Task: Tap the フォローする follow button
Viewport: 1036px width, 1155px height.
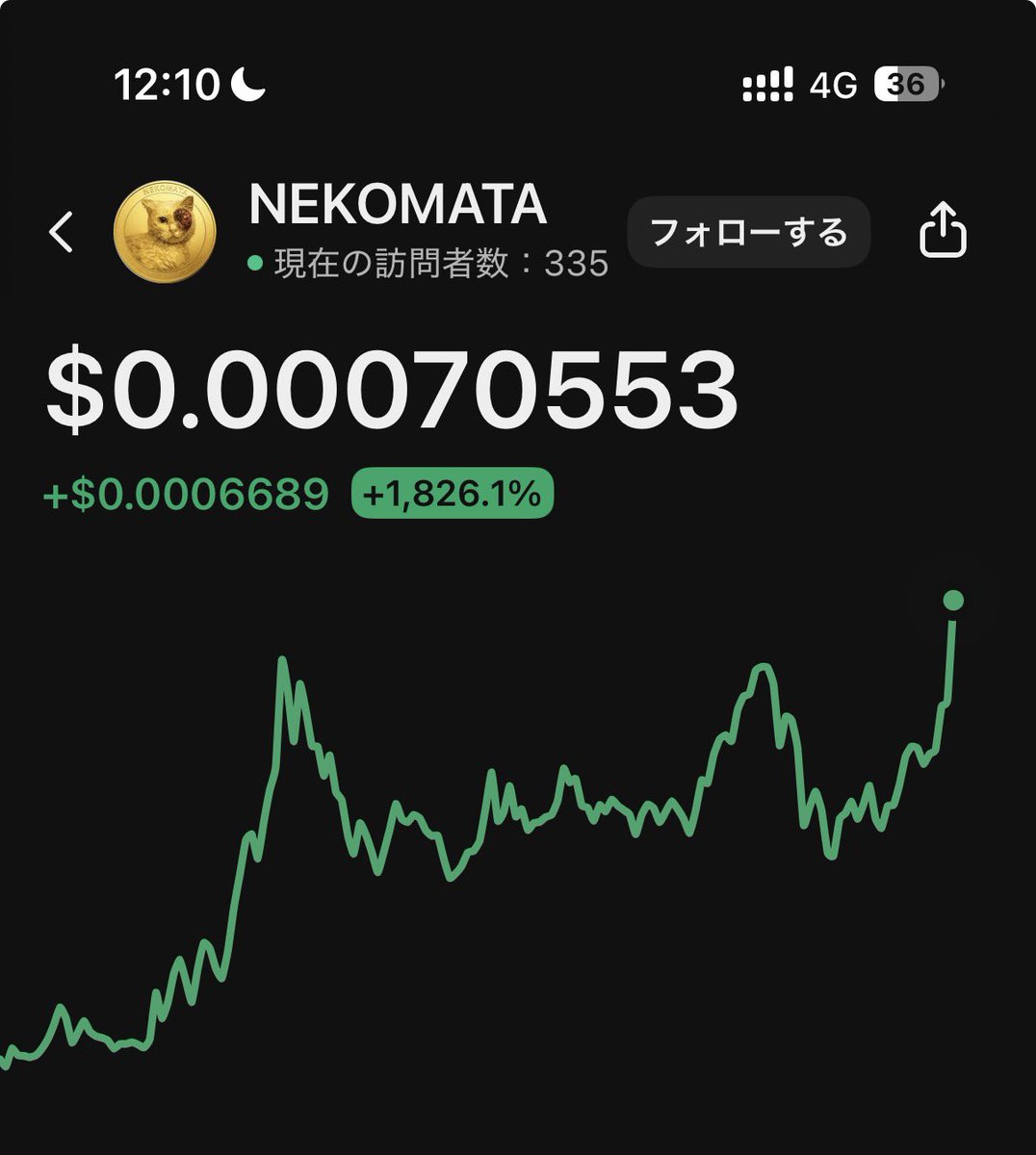Action: [x=748, y=232]
